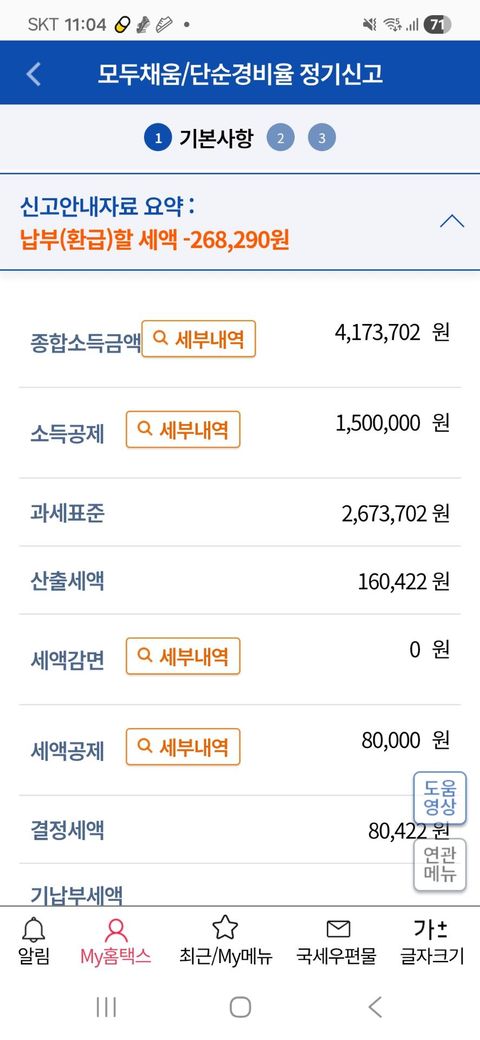Open the 알림 tab
Screen dimensions: 480x1040
click(34, 941)
